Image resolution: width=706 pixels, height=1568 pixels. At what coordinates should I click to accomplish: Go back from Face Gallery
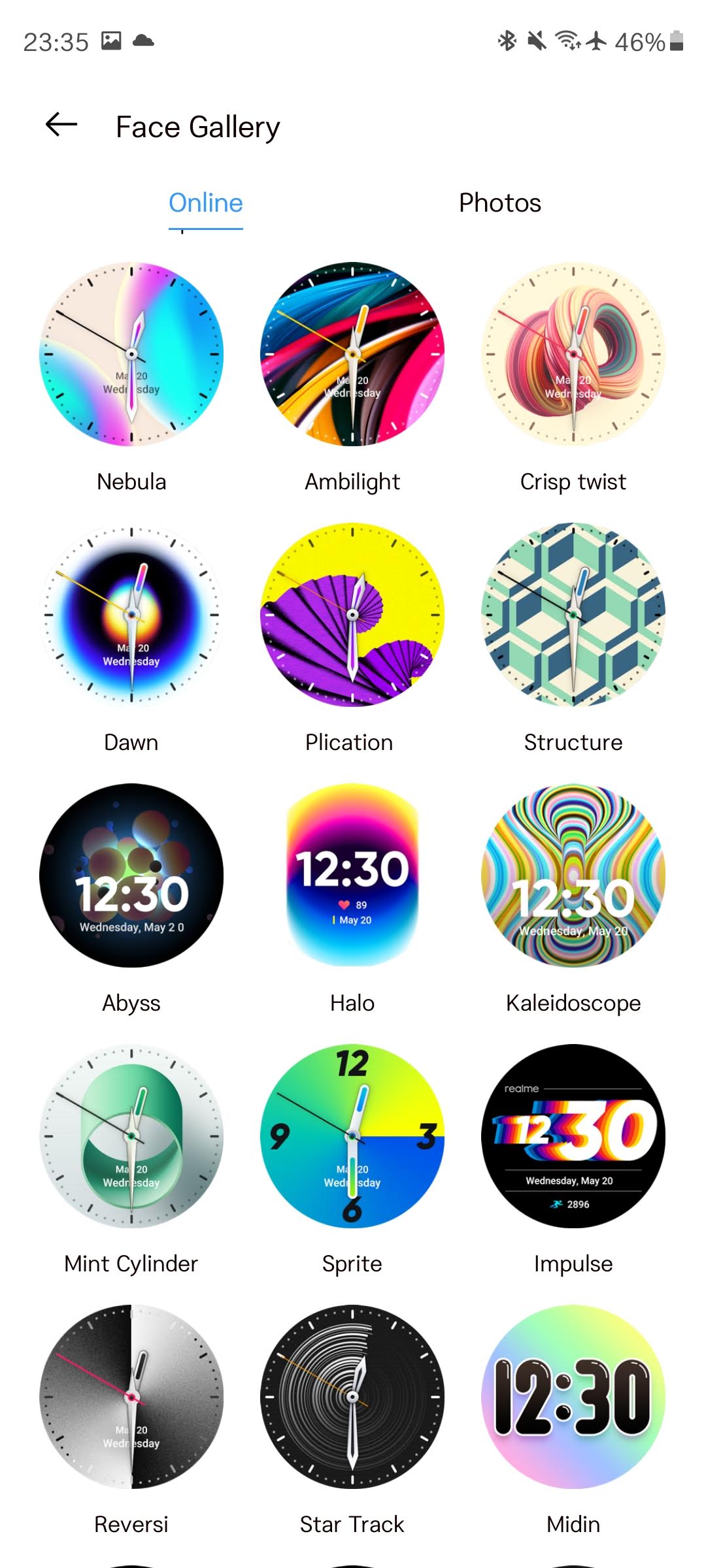coord(62,125)
